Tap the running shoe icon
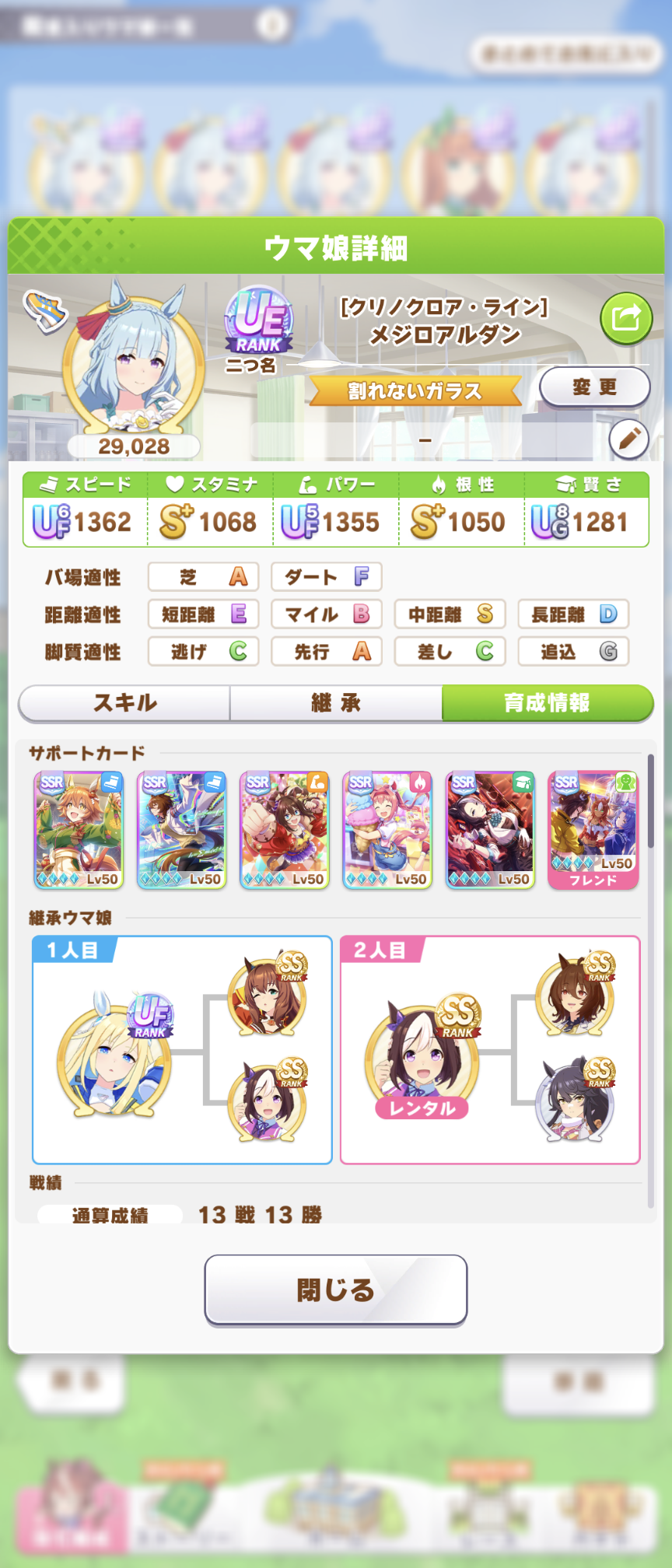The image size is (672, 1568). pyautogui.click(x=45, y=311)
